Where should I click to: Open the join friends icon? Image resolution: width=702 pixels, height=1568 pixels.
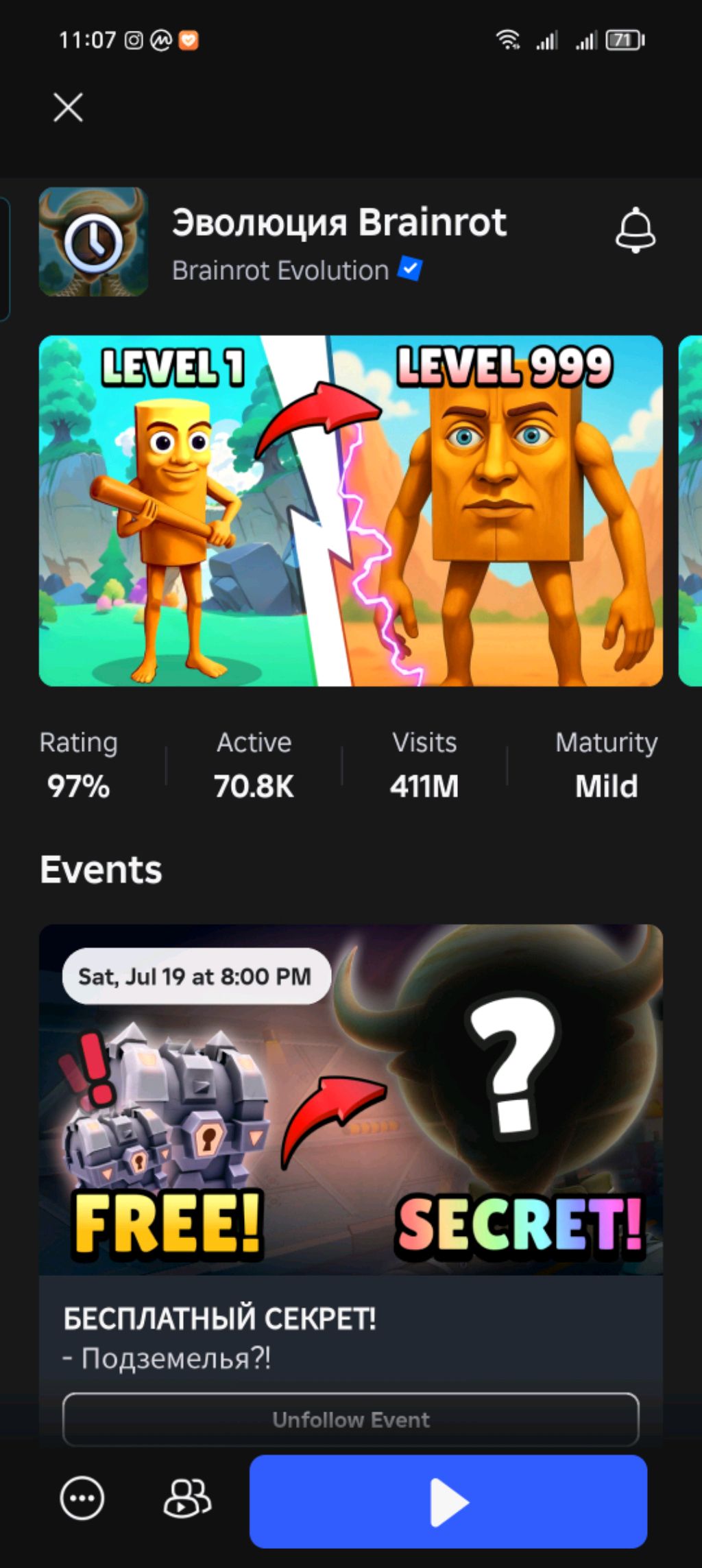point(187,1498)
